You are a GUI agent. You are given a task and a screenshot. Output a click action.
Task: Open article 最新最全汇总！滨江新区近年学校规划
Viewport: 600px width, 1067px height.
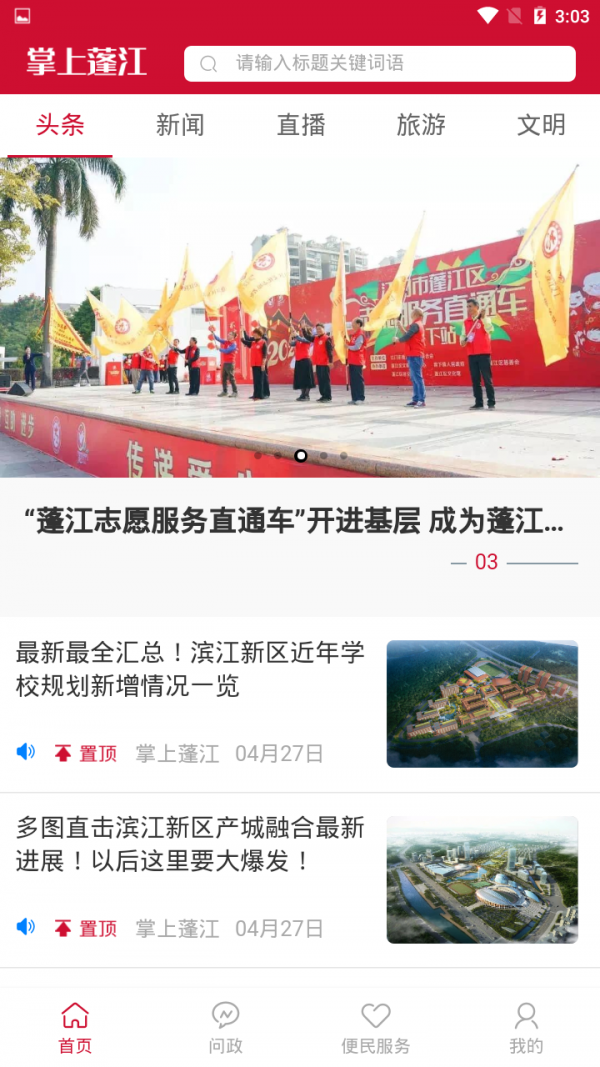(190, 669)
